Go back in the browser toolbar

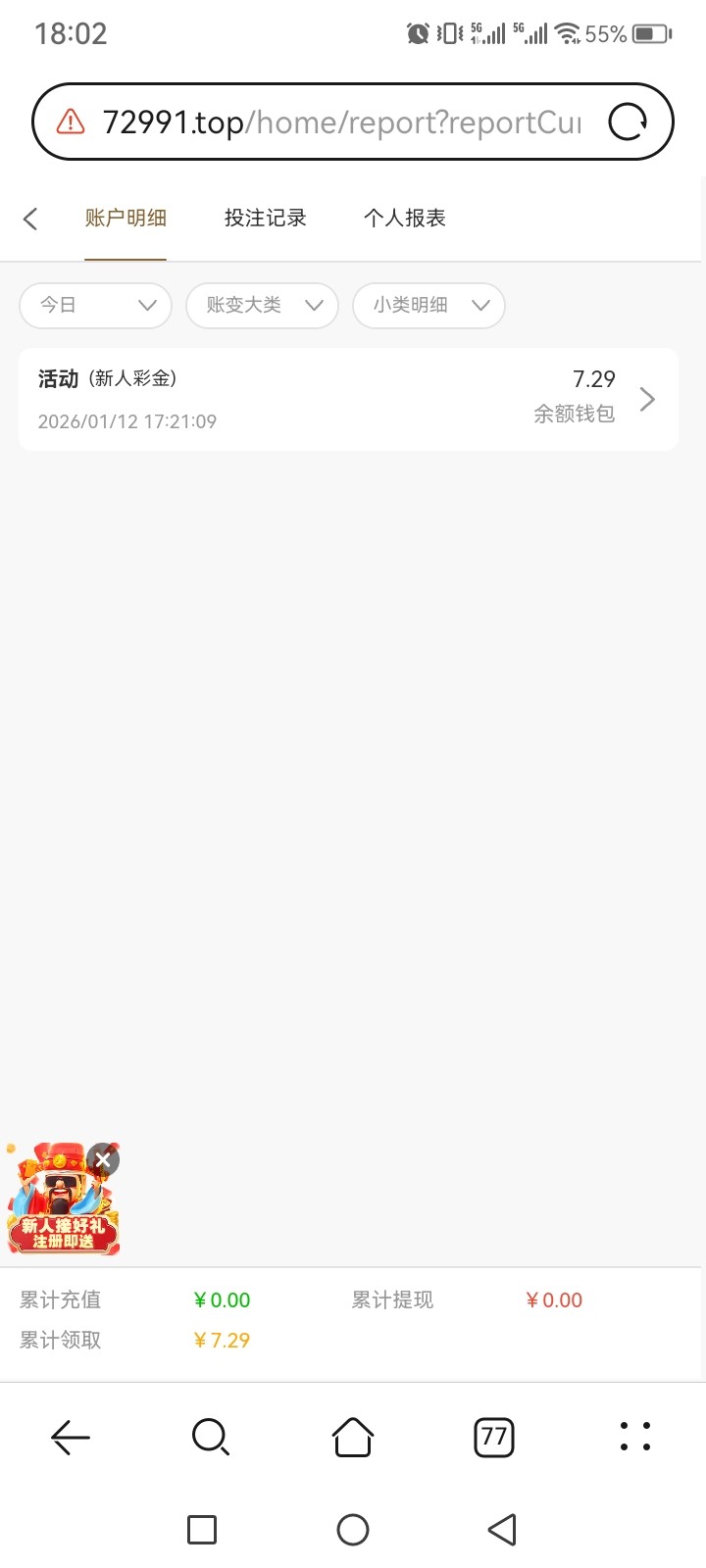pos(71,1438)
